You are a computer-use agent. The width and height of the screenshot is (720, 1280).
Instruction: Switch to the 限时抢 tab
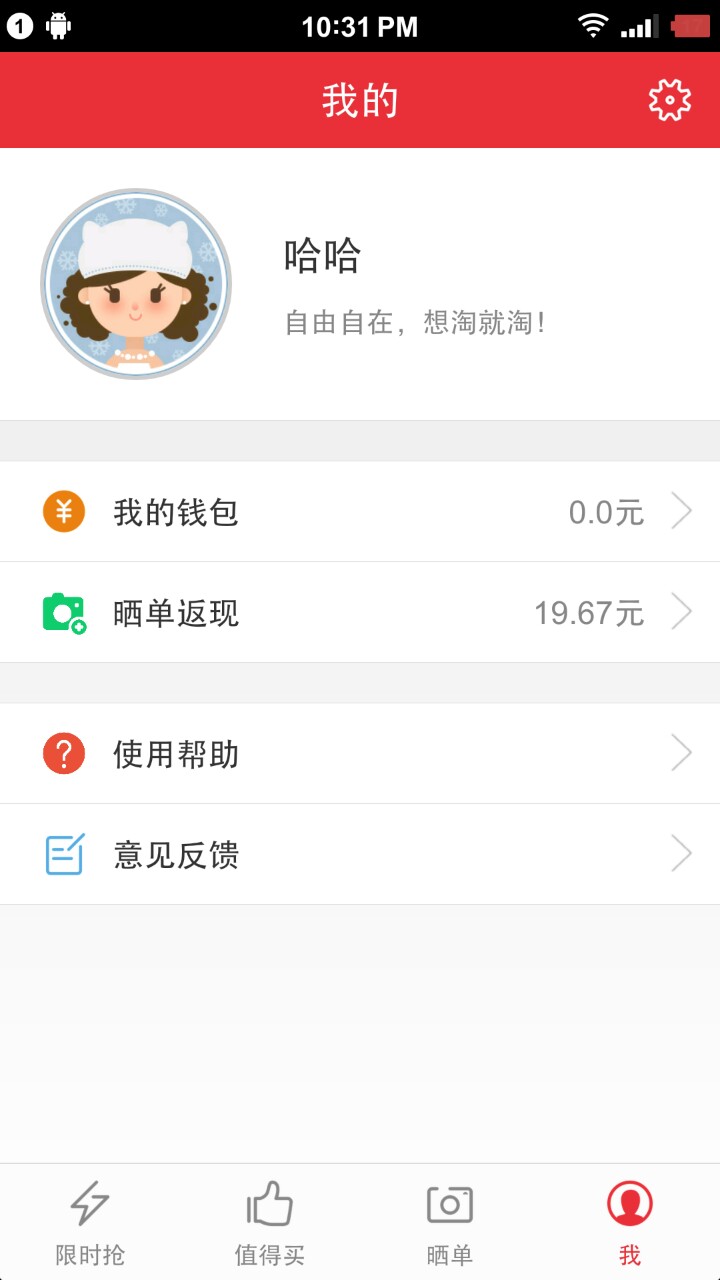tap(90, 1222)
